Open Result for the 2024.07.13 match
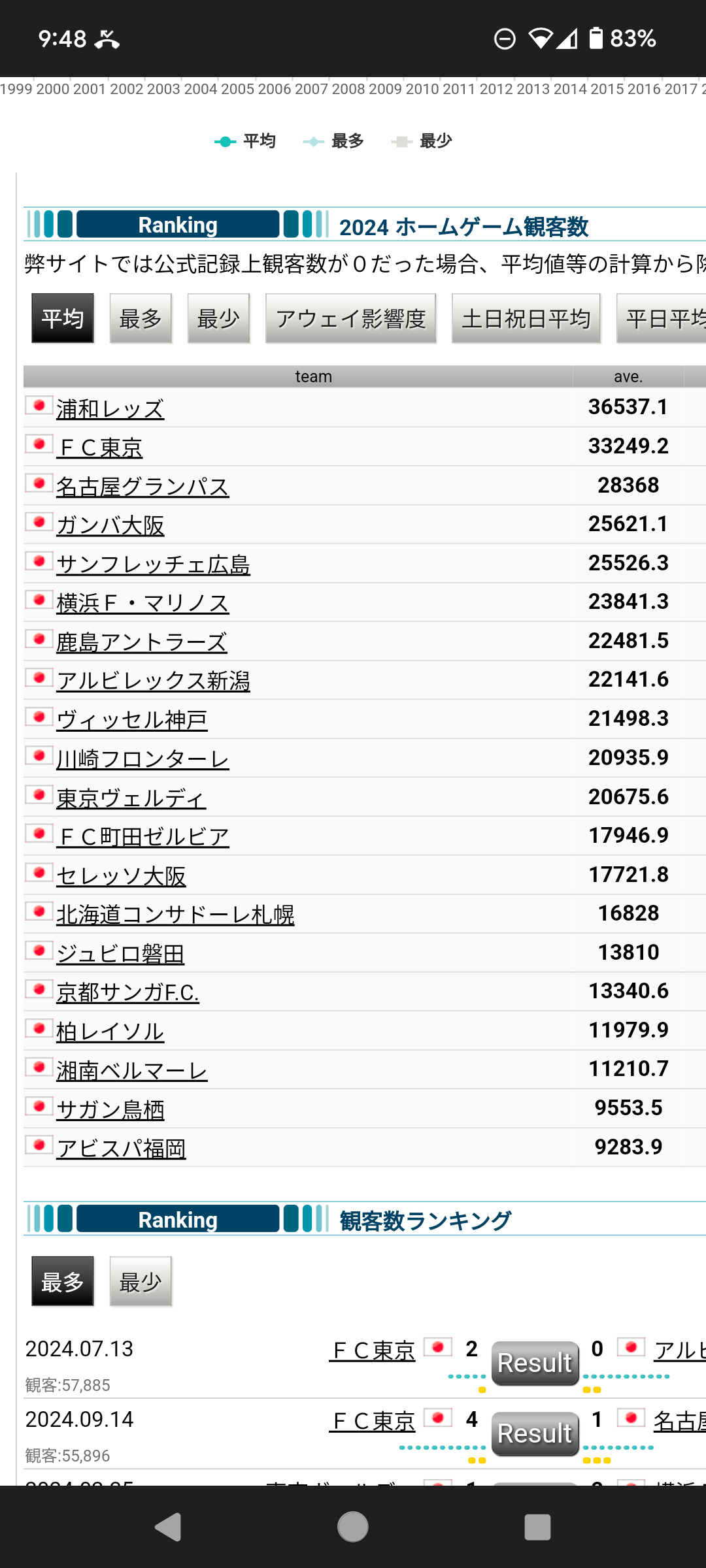Viewport: 706px width, 1568px height. (x=535, y=1363)
